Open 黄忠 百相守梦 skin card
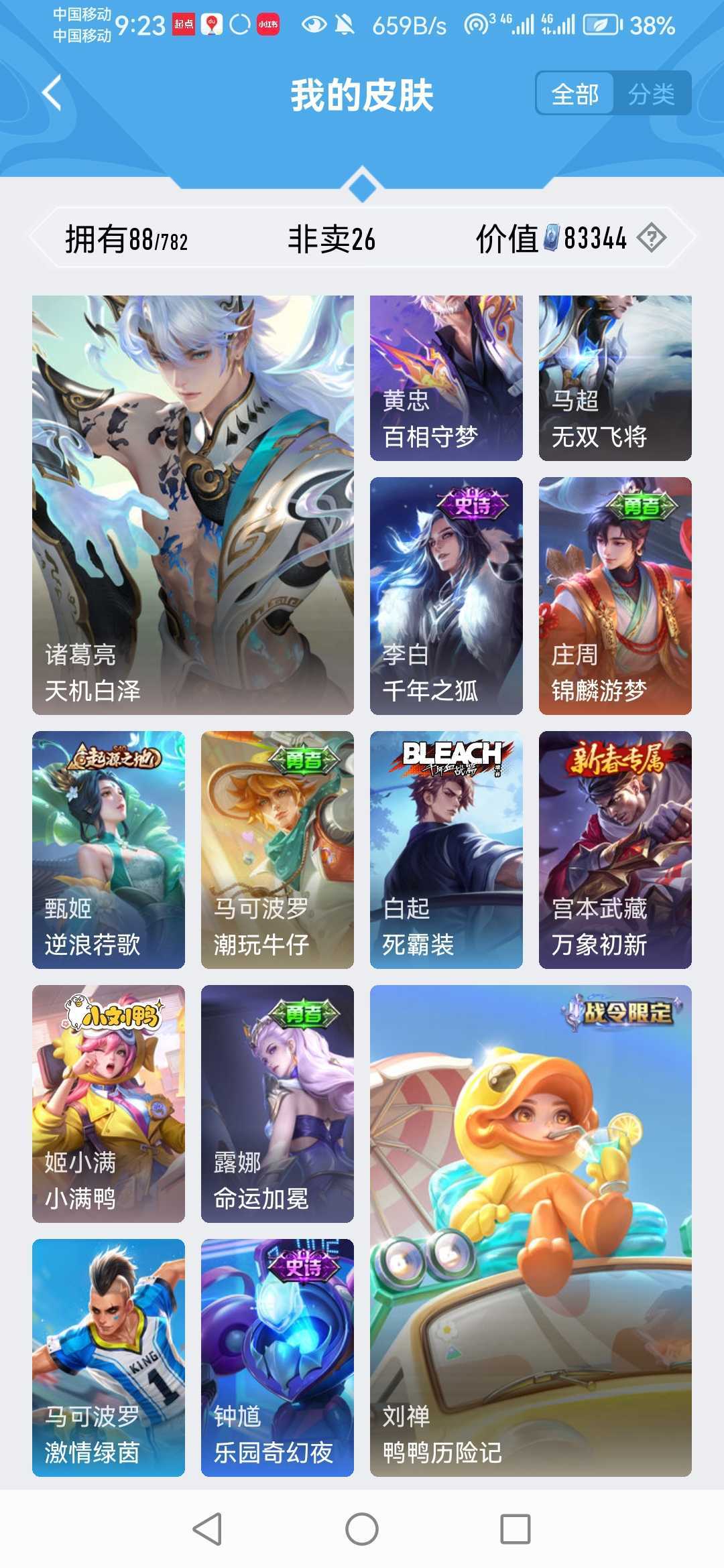 [x=446, y=378]
